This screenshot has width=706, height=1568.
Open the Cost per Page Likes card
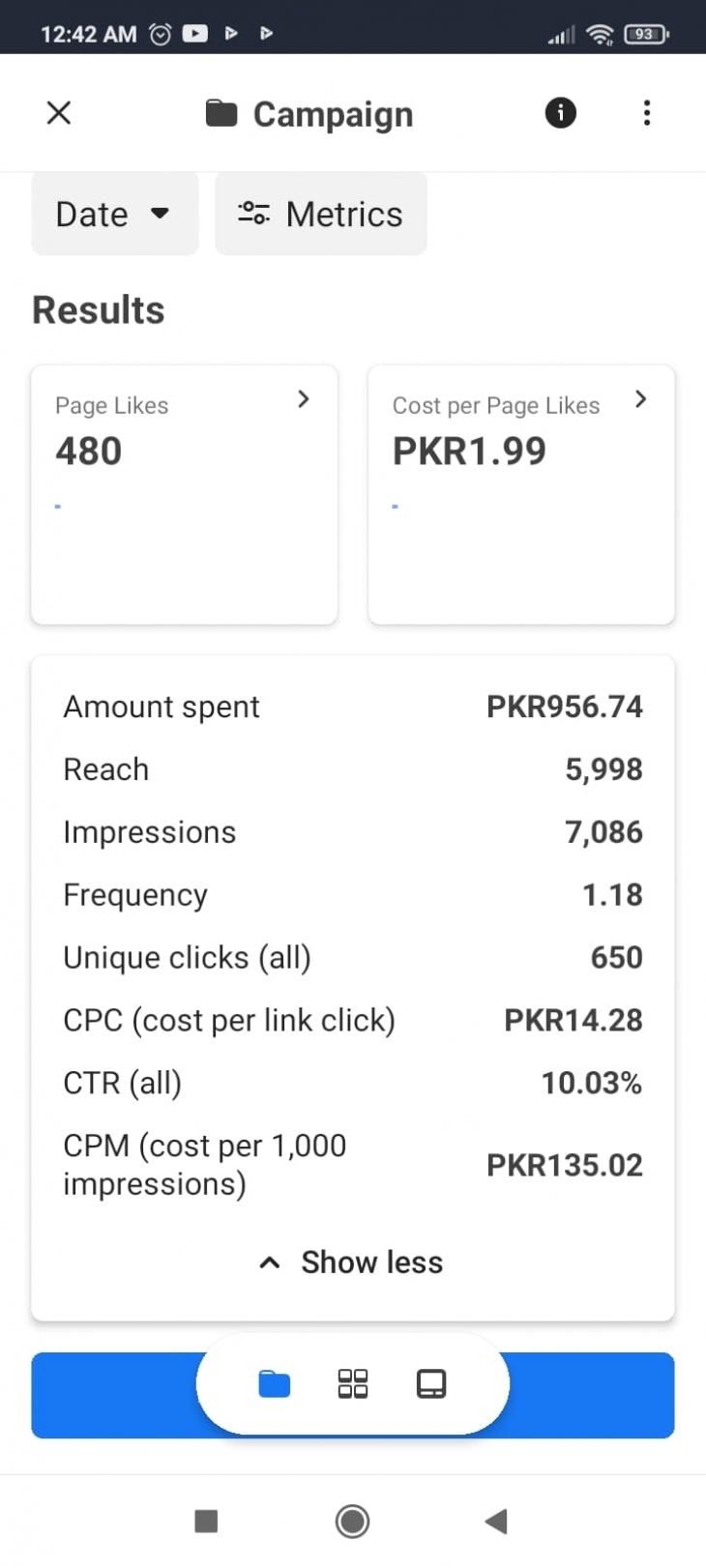tap(521, 494)
